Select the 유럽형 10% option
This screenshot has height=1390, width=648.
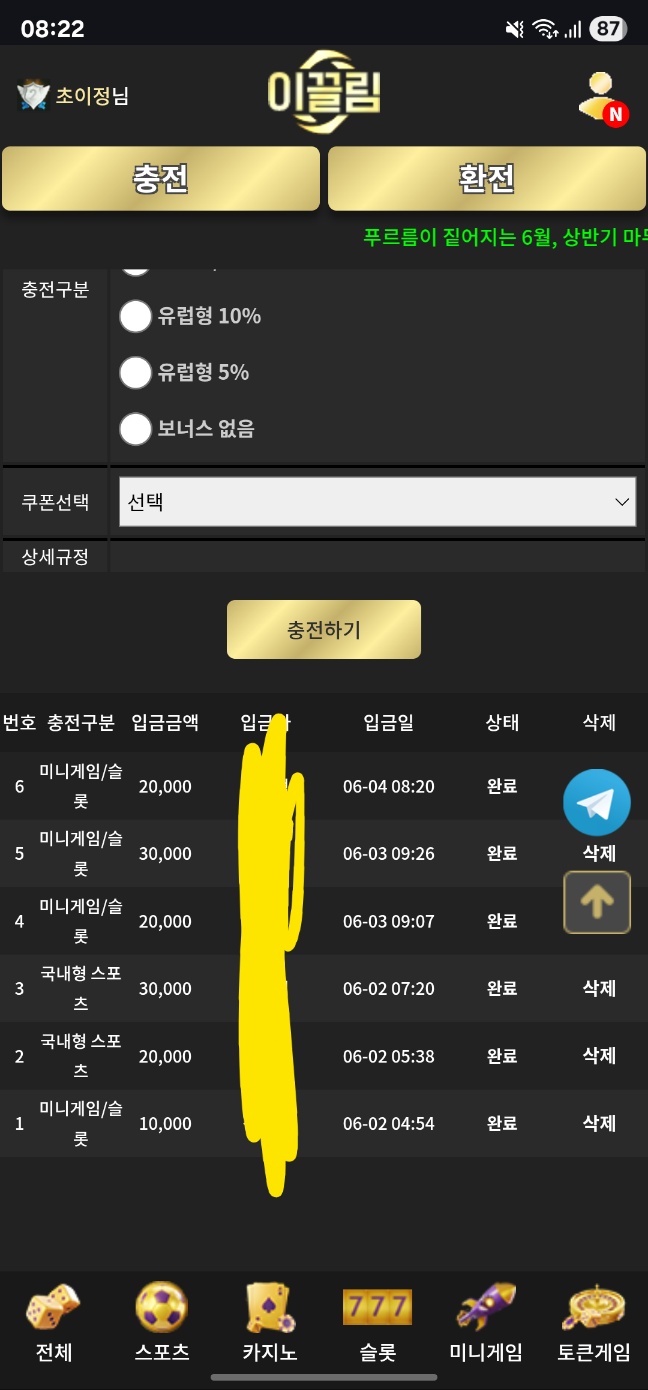point(135,316)
